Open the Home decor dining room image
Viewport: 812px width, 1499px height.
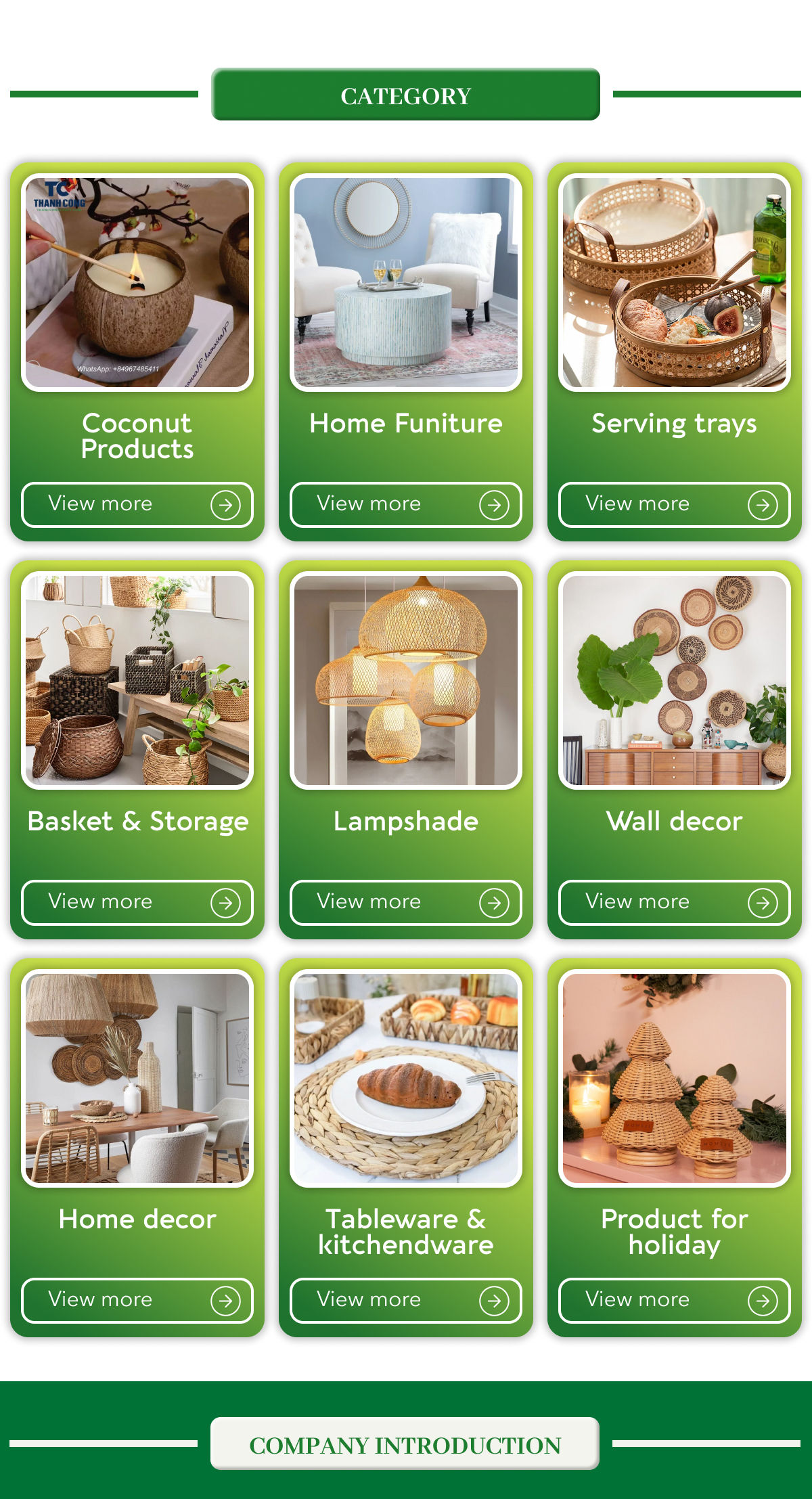click(x=137, y=1079)
